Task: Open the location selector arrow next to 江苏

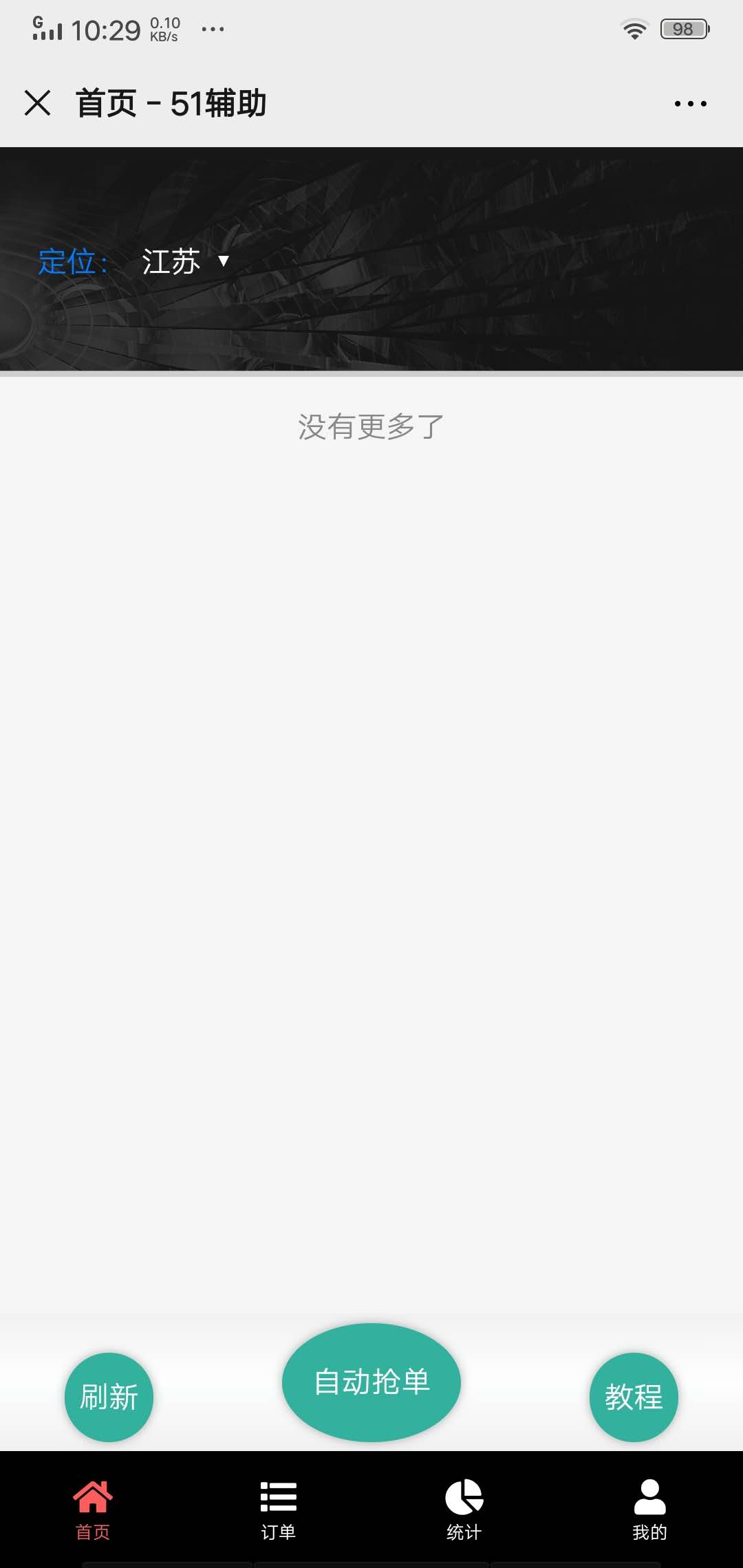Action: 223,261
